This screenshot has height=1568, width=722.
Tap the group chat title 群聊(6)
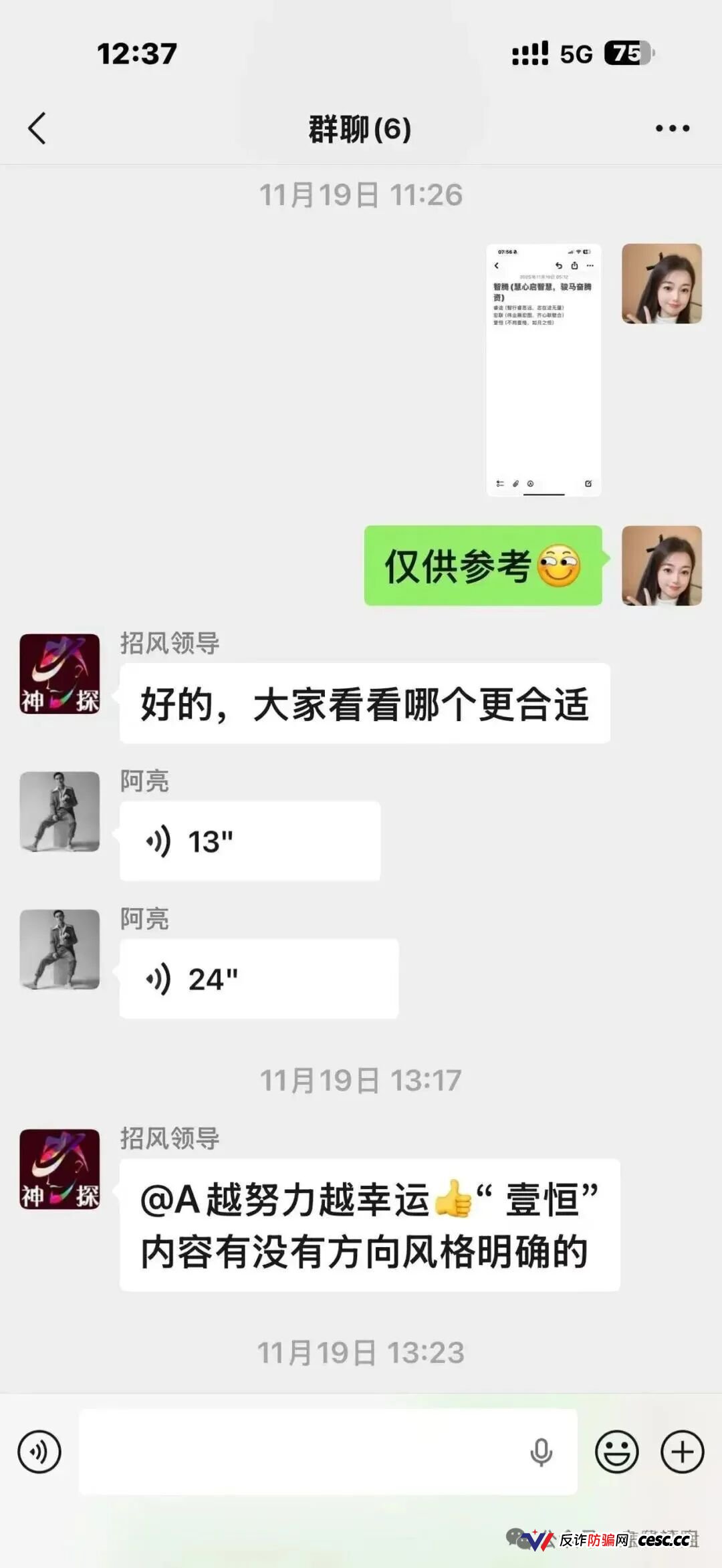pos(361,127)
